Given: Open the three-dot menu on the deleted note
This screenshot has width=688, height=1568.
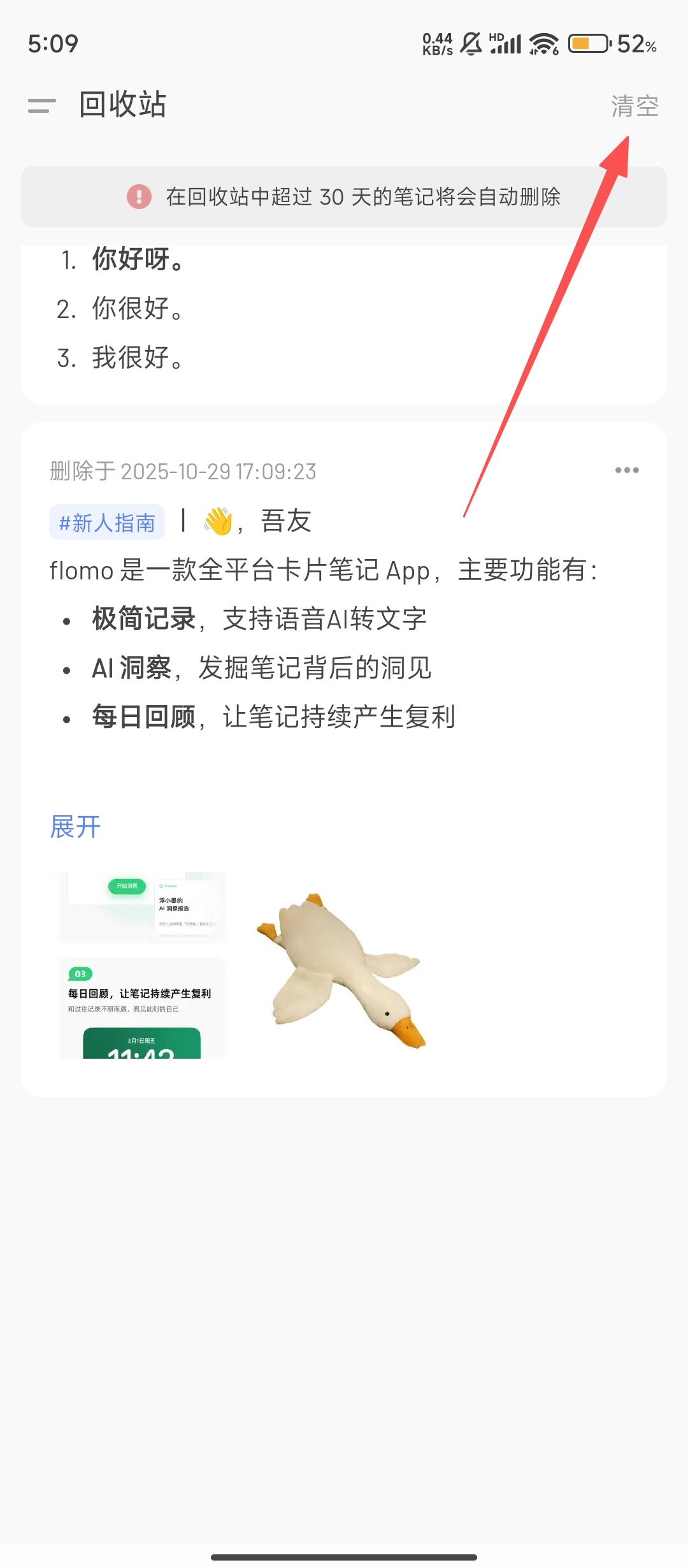Looking at the screenshot, I should pos(627,470).
